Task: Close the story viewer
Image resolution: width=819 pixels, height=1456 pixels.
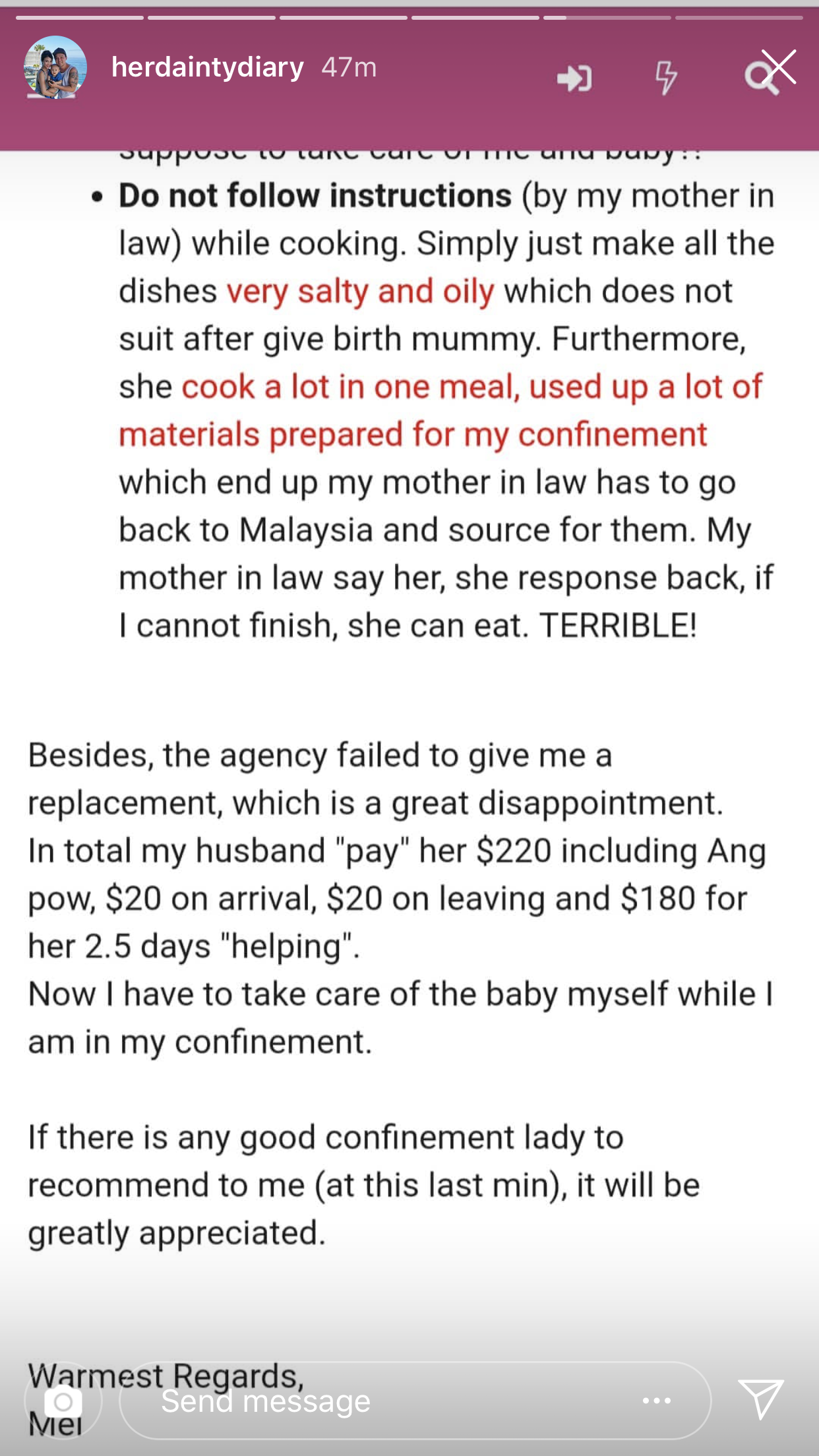Action: click(779, 67)
